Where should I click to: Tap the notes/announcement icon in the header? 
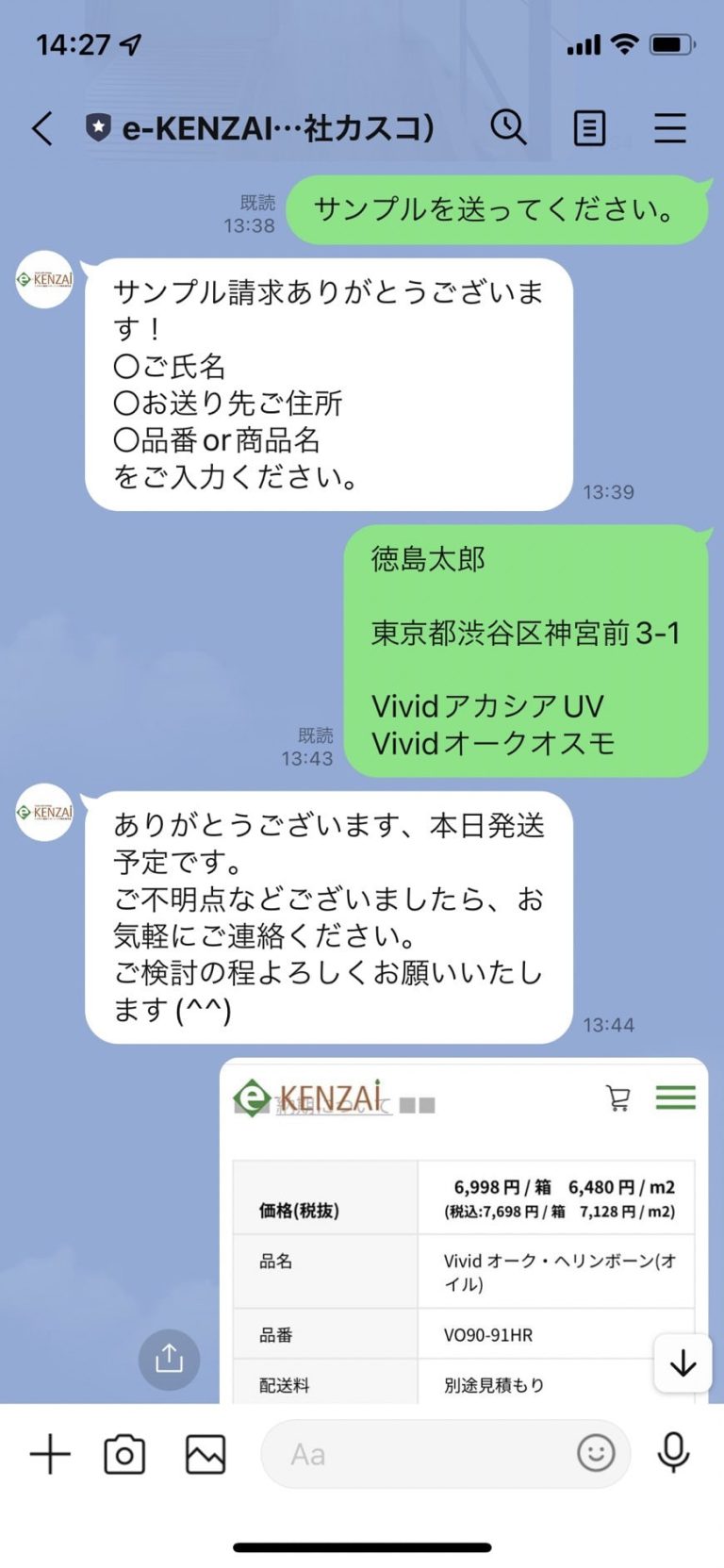pyautogui.click(x=589, y=128)
